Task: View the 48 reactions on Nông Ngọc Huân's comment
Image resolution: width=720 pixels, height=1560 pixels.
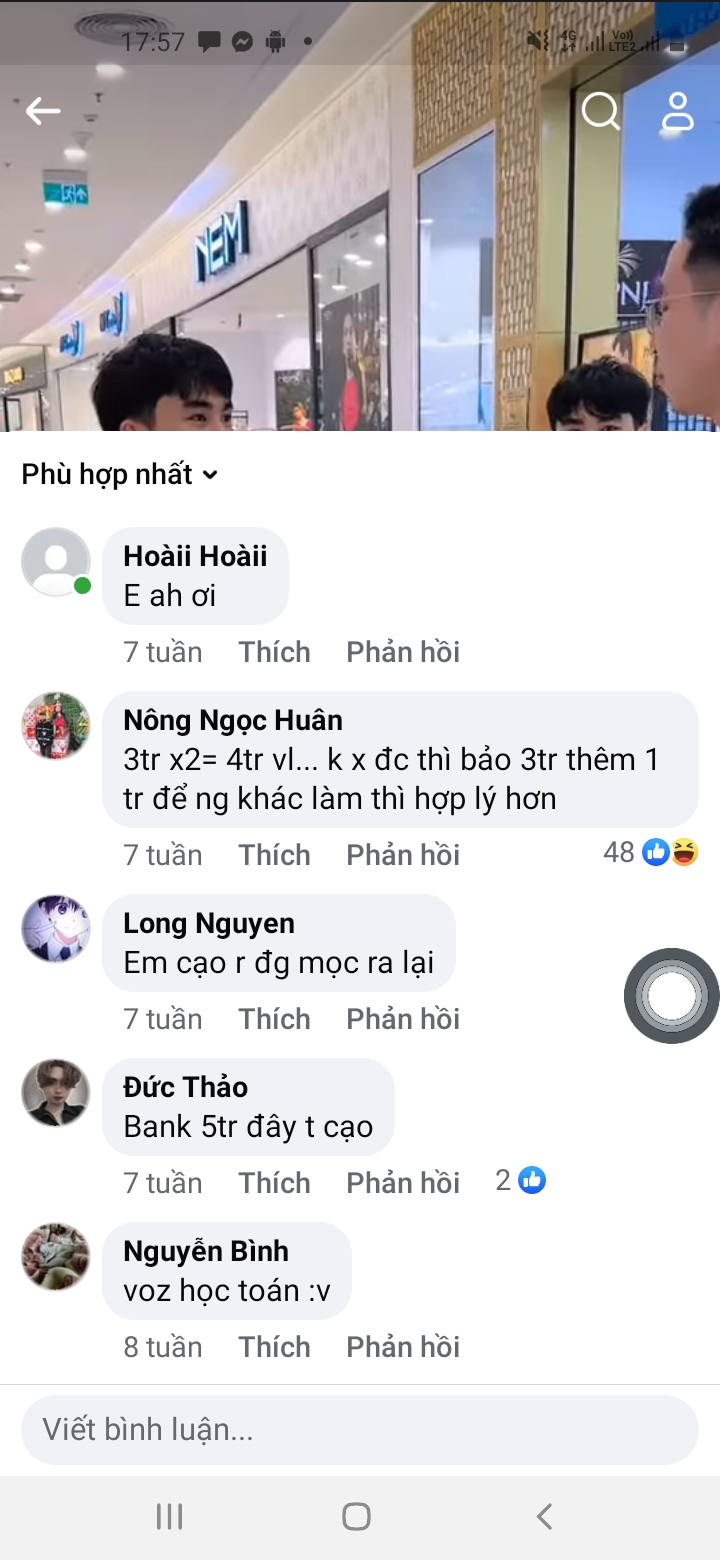Action: pos(651,852)
